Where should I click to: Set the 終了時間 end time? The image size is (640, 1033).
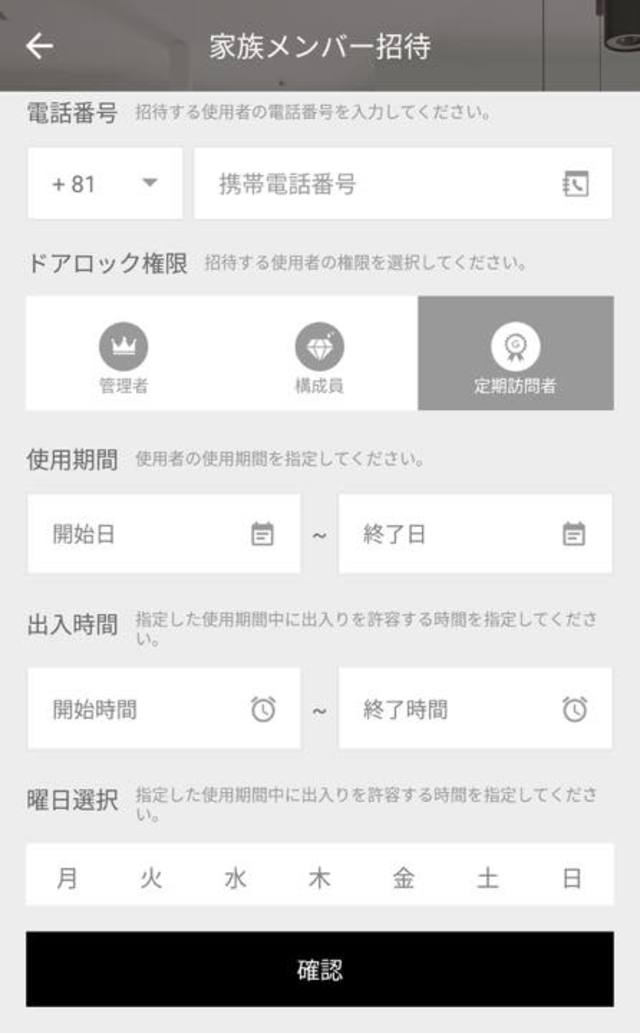pos(475,708)
